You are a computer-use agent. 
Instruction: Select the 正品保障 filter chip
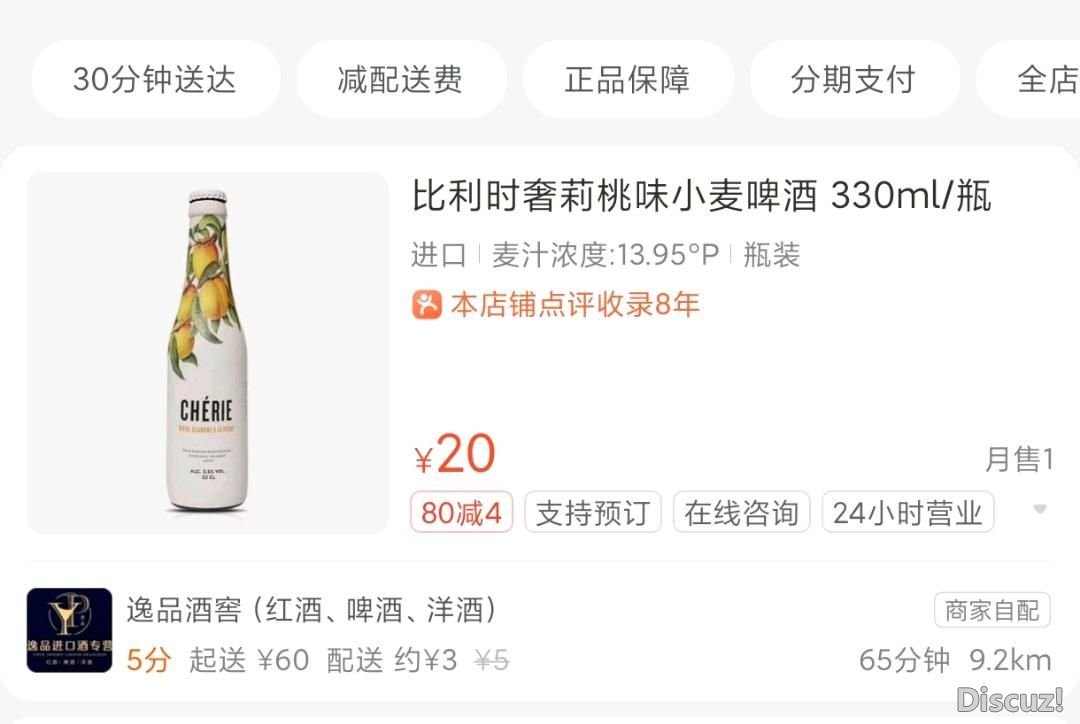tap(627, 80)
